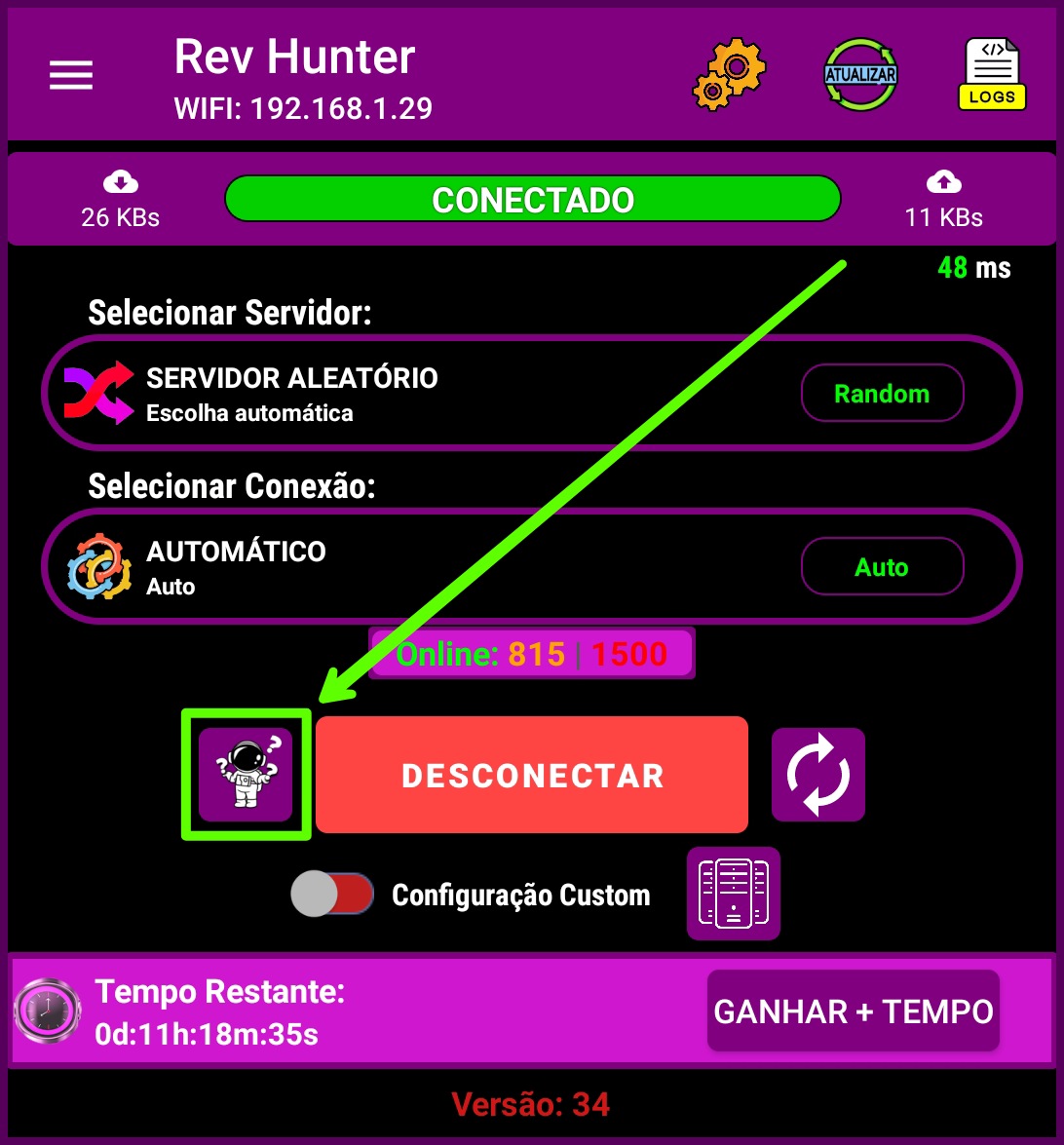Enable the Configuração Custom switch
The height and width of the screenshot is (1145, 1064).
pos(332,894)
